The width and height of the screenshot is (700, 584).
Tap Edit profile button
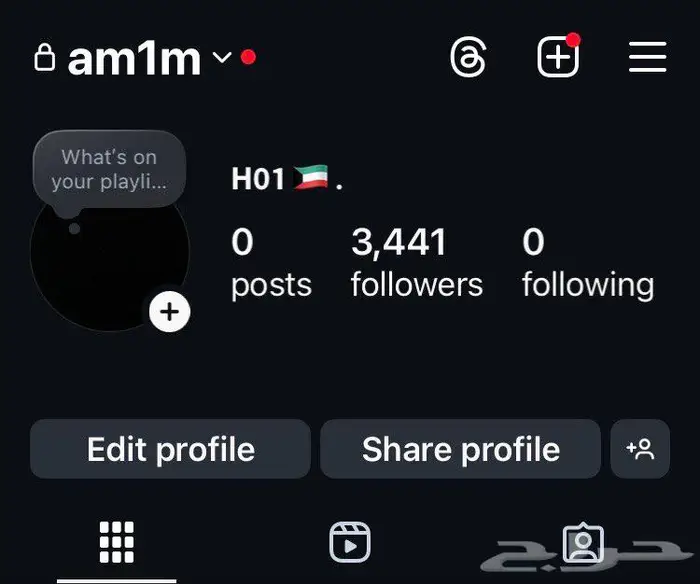tap(170, 449)
